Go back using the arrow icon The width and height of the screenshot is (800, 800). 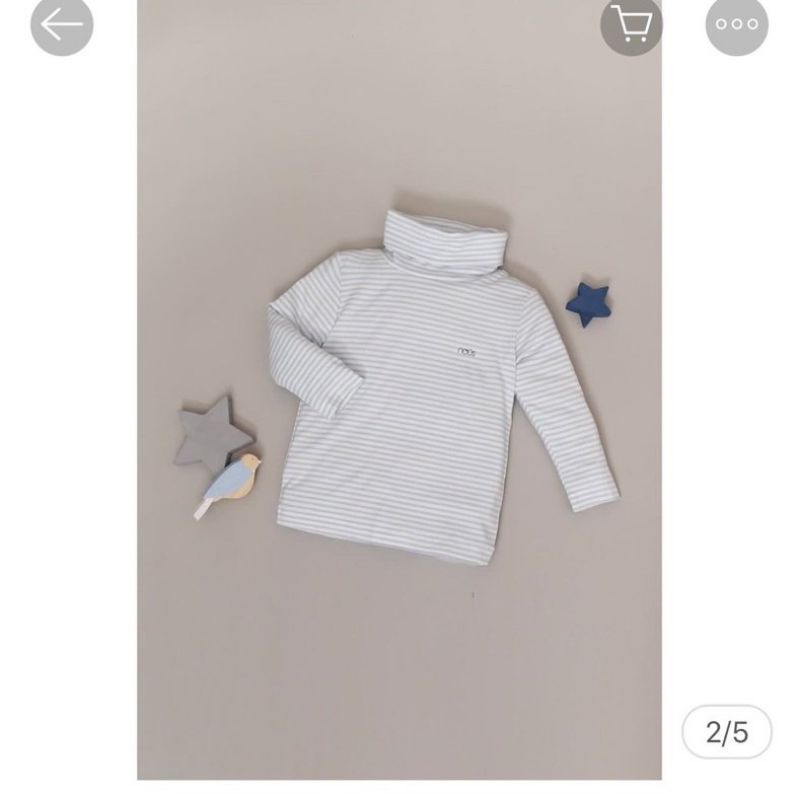[x=62, y=24]
